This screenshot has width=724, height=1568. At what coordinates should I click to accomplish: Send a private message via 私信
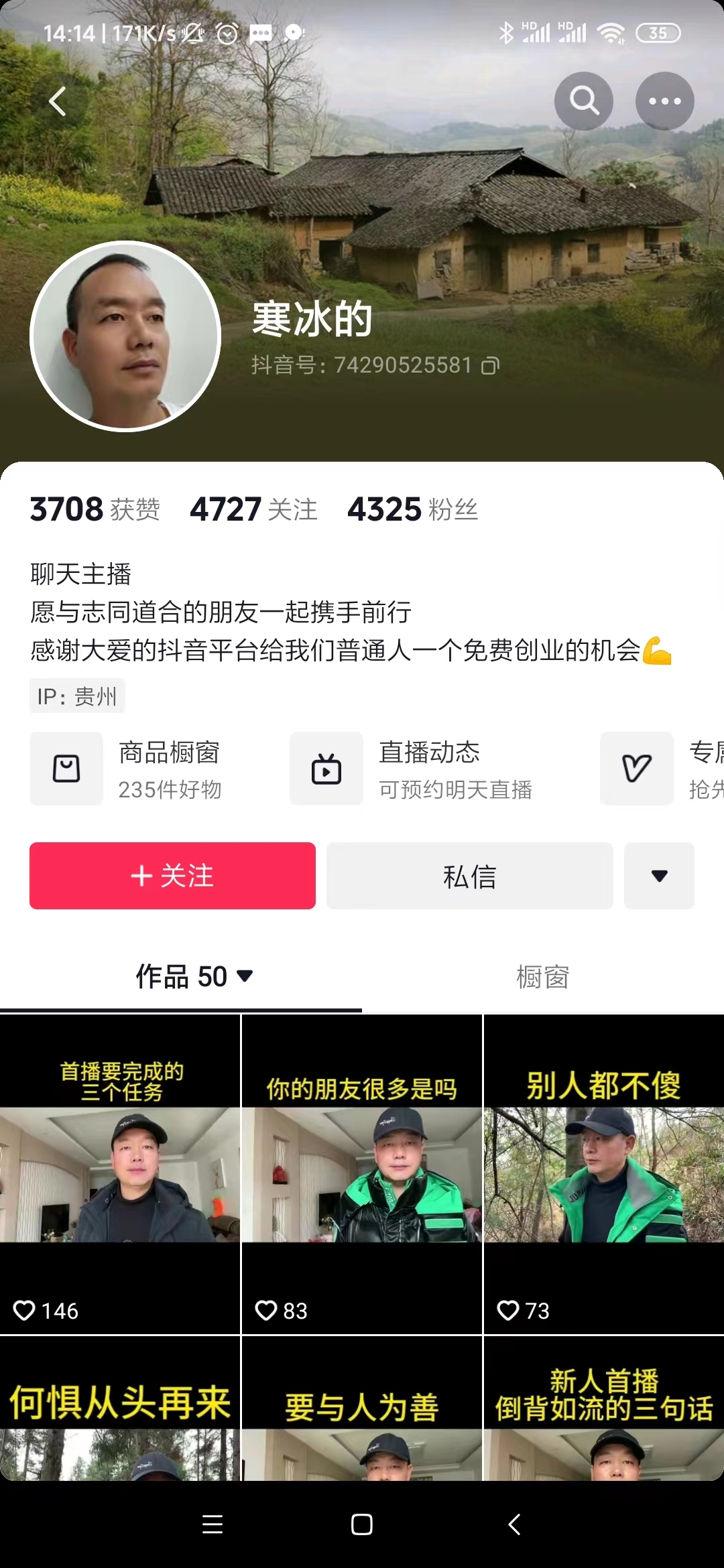469,876
